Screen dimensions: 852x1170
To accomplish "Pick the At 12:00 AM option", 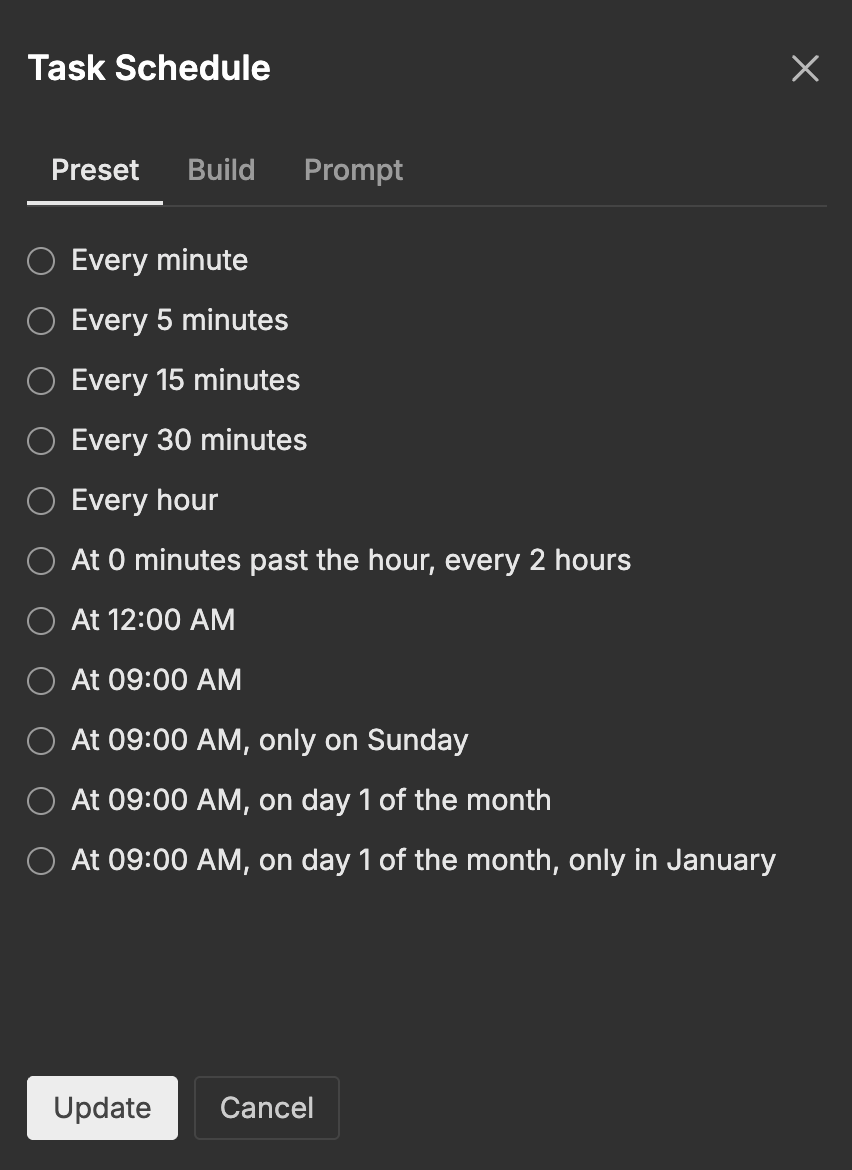I will coord(41,621).
